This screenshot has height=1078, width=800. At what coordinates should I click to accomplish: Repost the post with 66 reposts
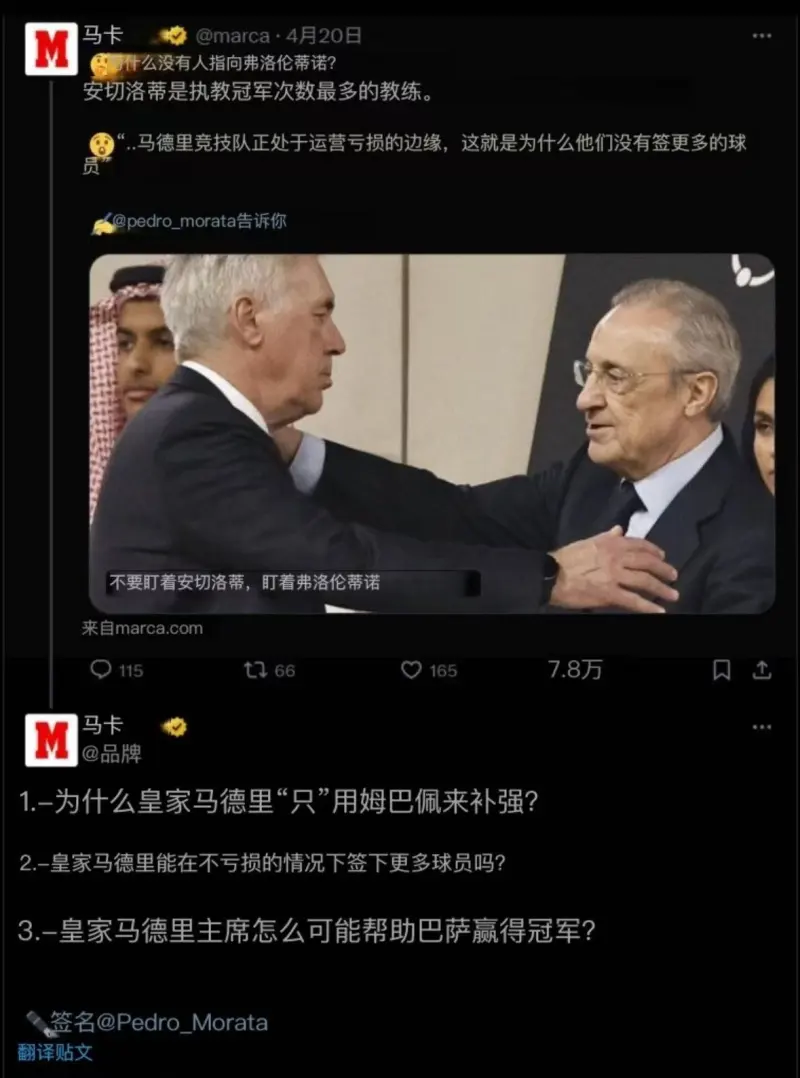pos(256,670)
